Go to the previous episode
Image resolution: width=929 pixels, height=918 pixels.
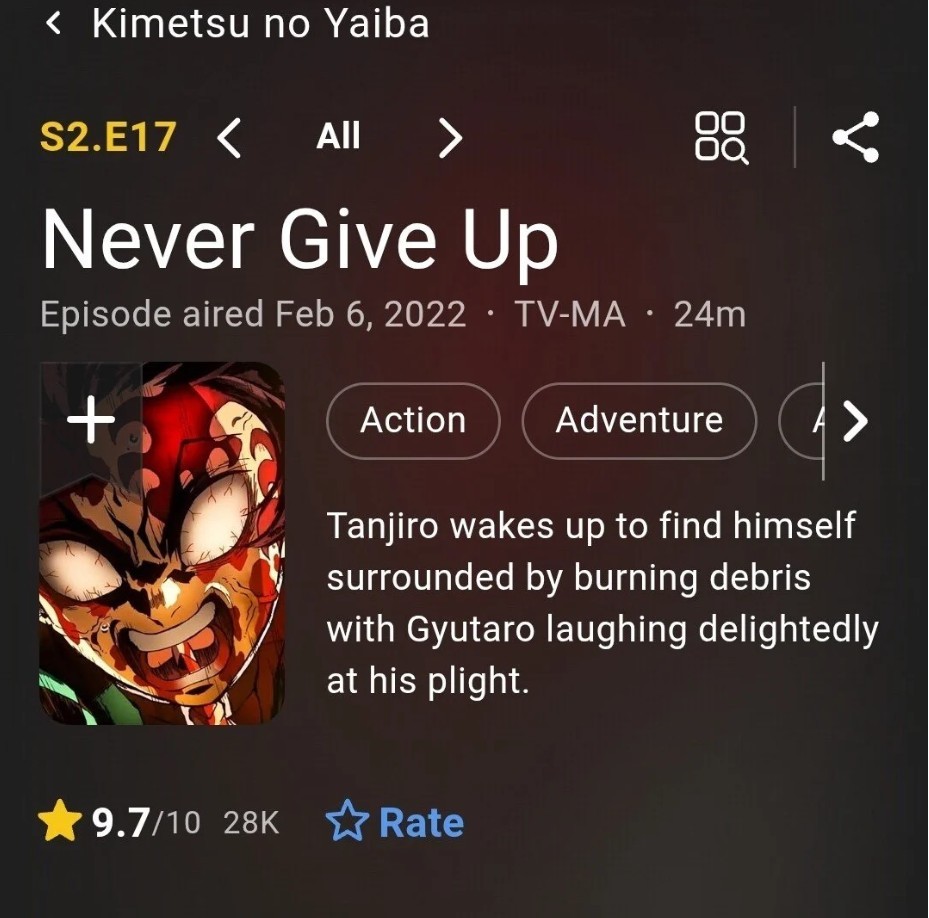click(x=229, y=137)
